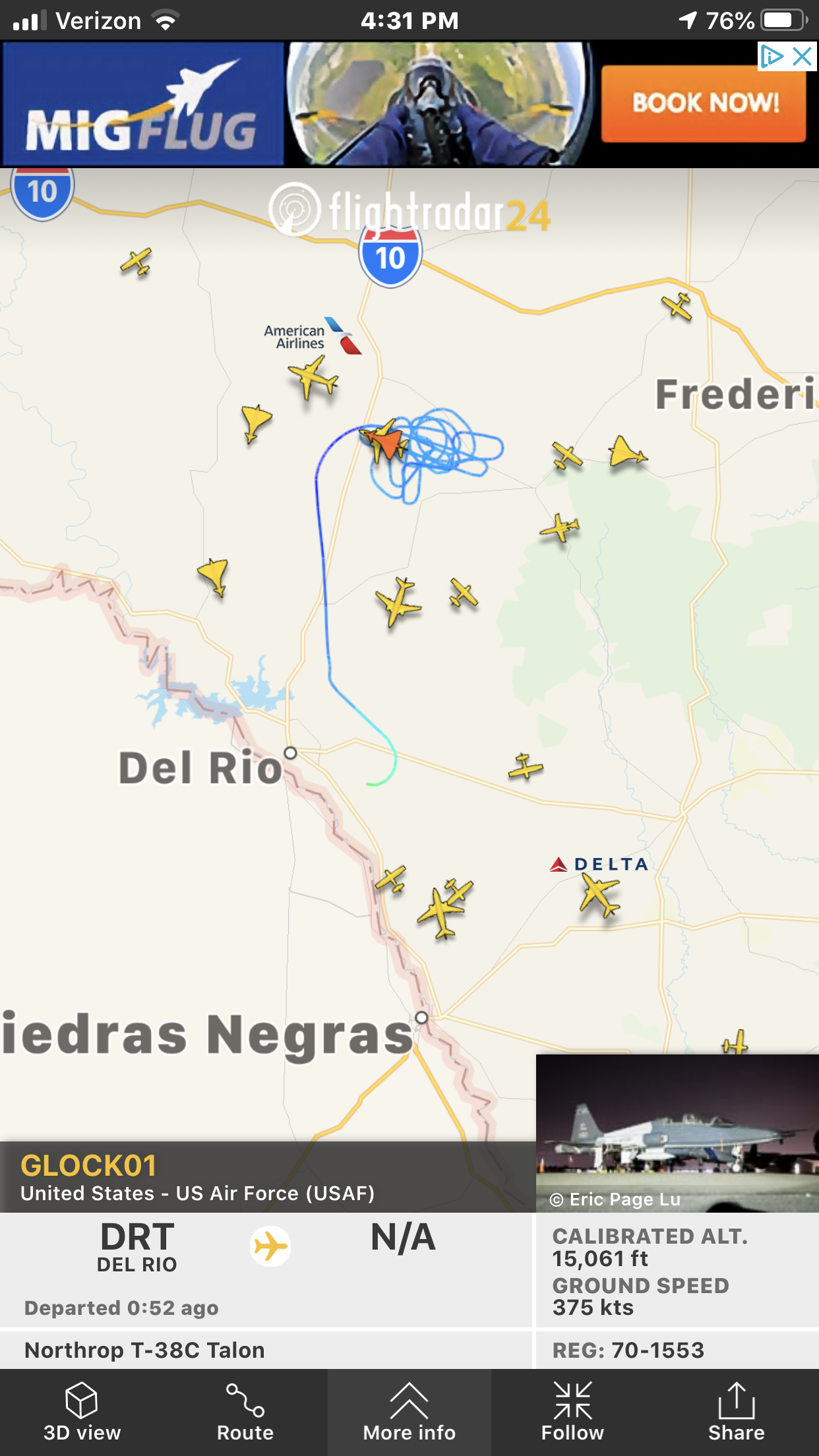
Task: Select the Delta plane on map
Action: (x=599, y=895)
